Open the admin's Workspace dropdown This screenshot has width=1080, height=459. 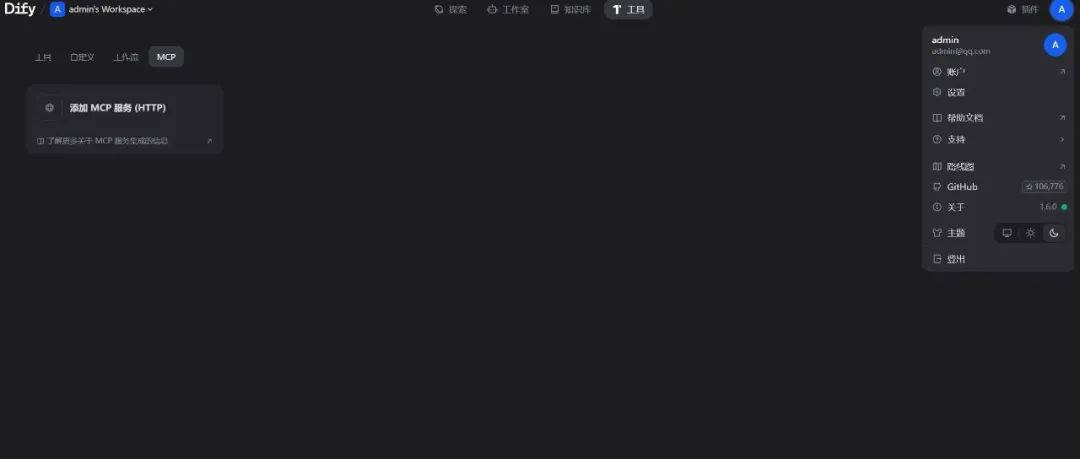tap(110, 9)
